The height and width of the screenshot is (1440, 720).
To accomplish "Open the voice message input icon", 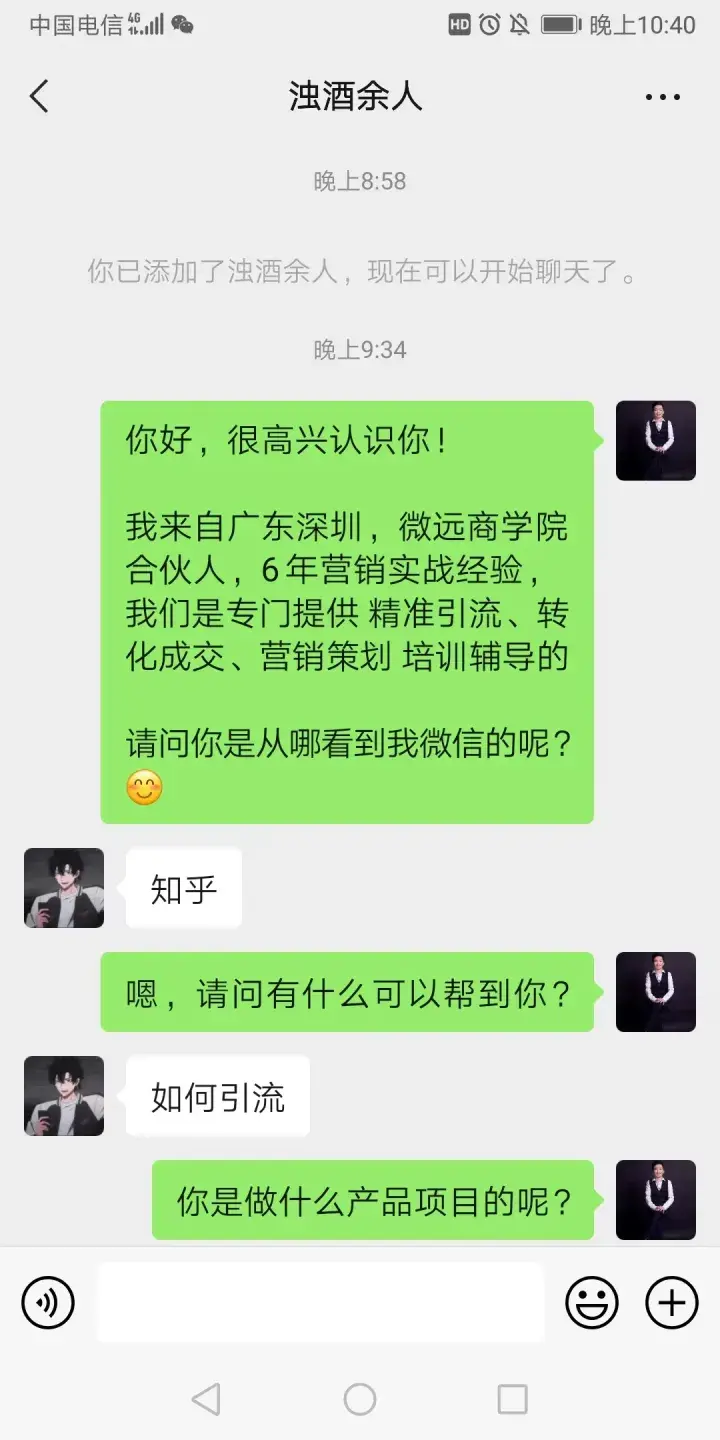I will pos(47,1302).
